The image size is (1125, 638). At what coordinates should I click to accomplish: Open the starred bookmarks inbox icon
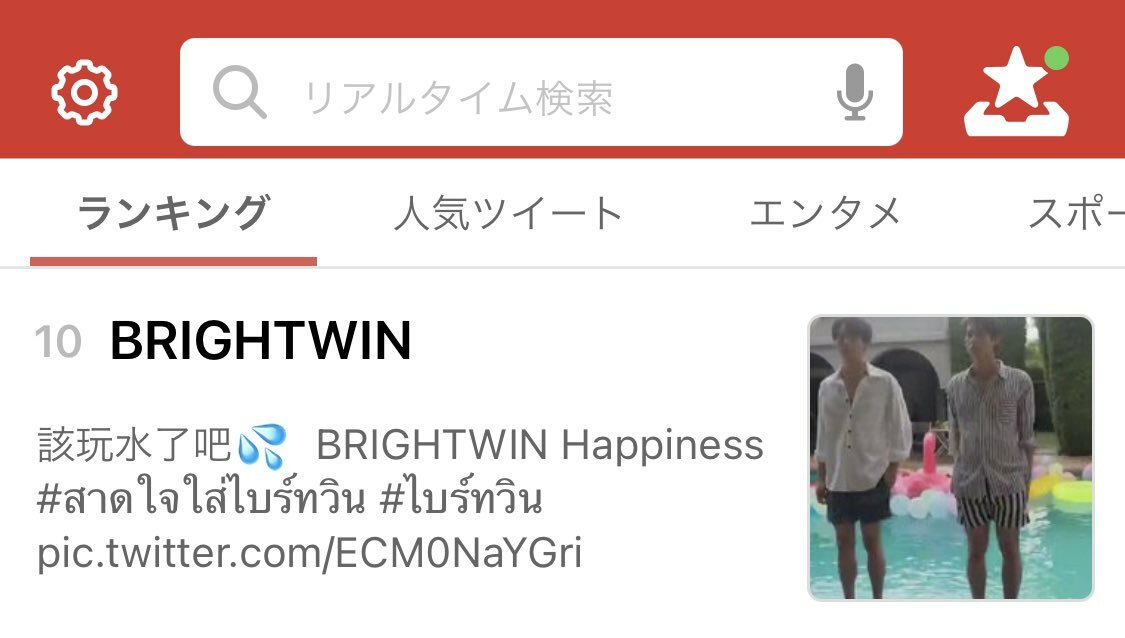[1017, 93]
